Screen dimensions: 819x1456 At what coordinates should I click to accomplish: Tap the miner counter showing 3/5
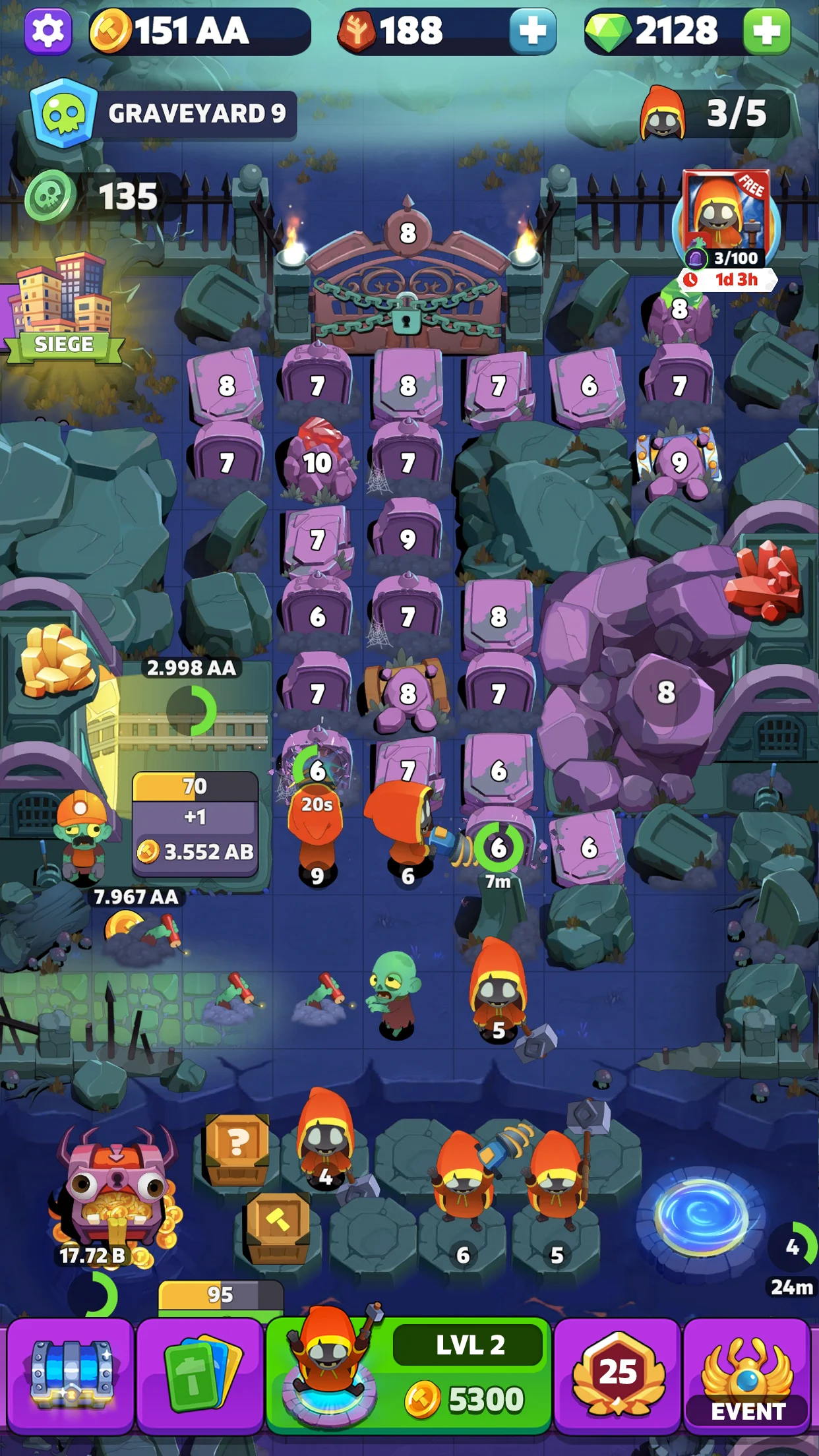(x=715, y=113)
